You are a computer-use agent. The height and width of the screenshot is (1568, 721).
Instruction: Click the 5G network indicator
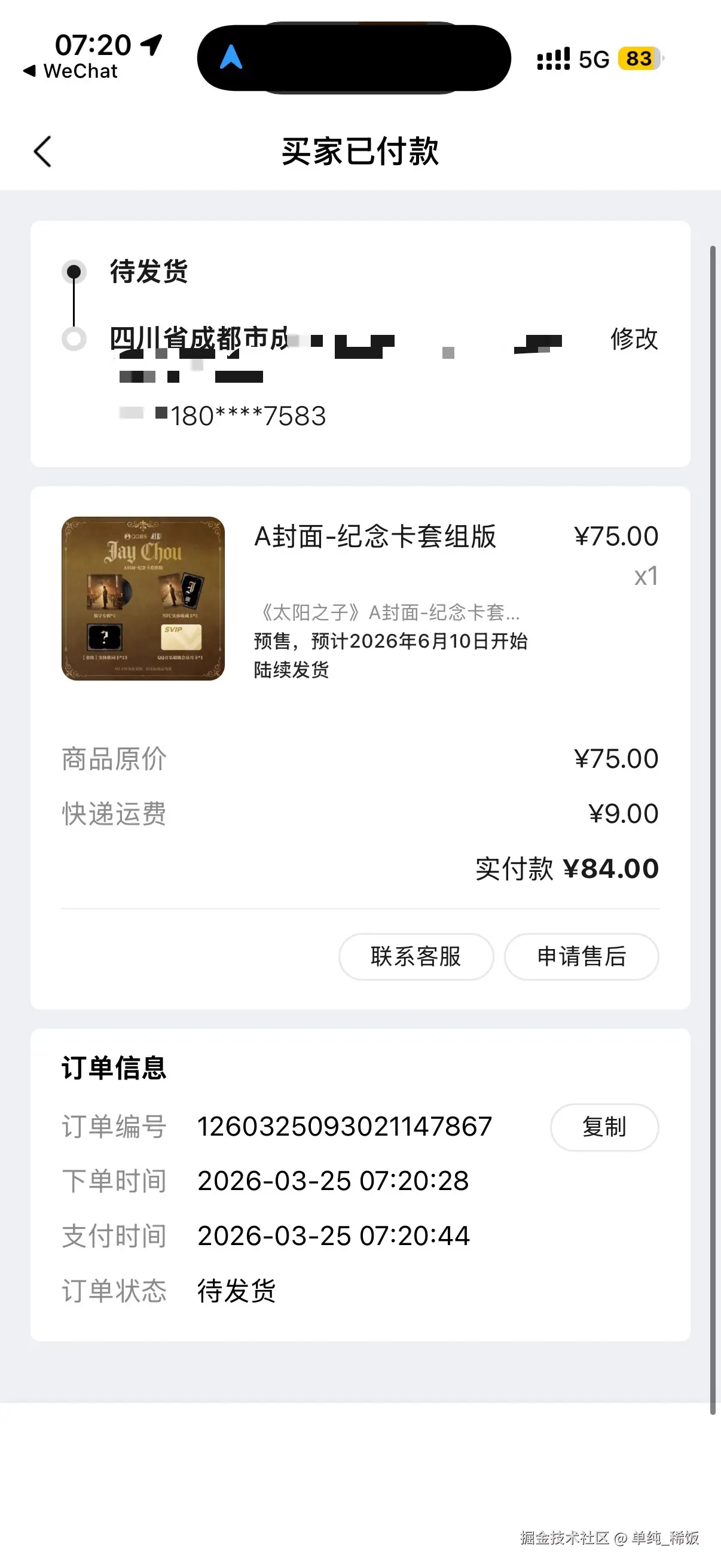(593, 57)
